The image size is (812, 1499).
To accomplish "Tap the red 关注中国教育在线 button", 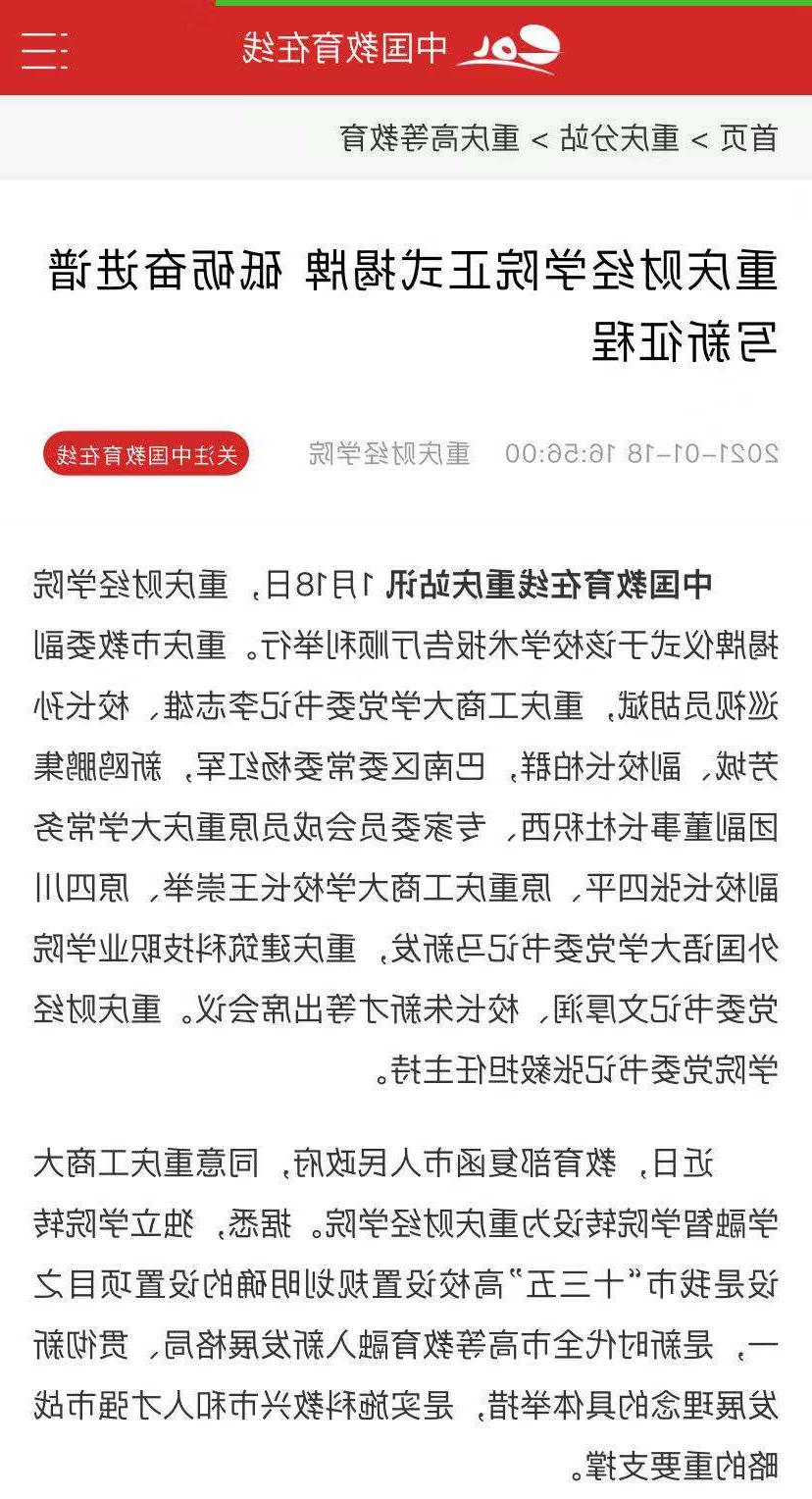I will click(x=146, y=454).
